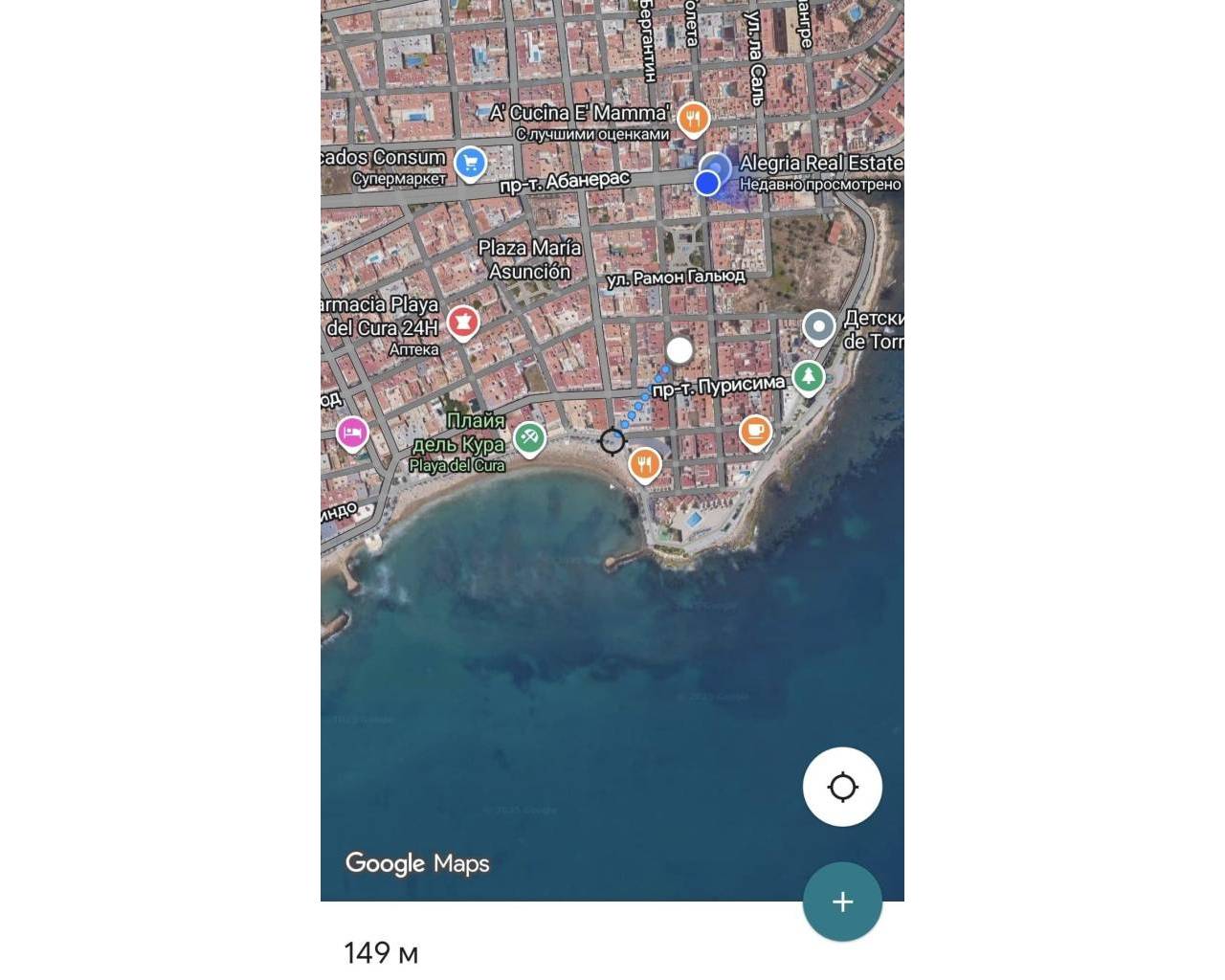1225x980 pixels.
Task: Open the grey location pin near Детски
Action: click(818, 326)
